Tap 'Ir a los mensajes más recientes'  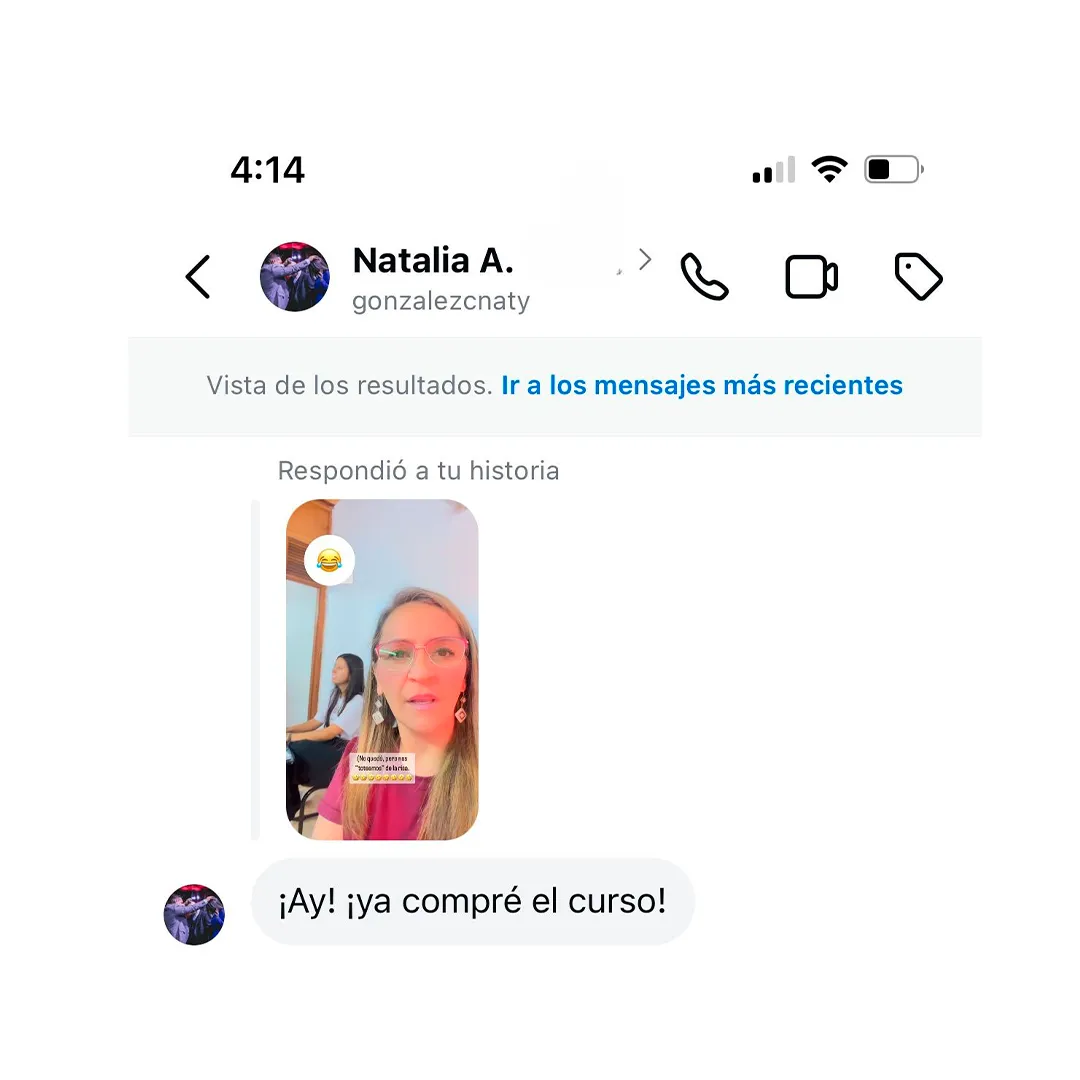pos(702,385)
